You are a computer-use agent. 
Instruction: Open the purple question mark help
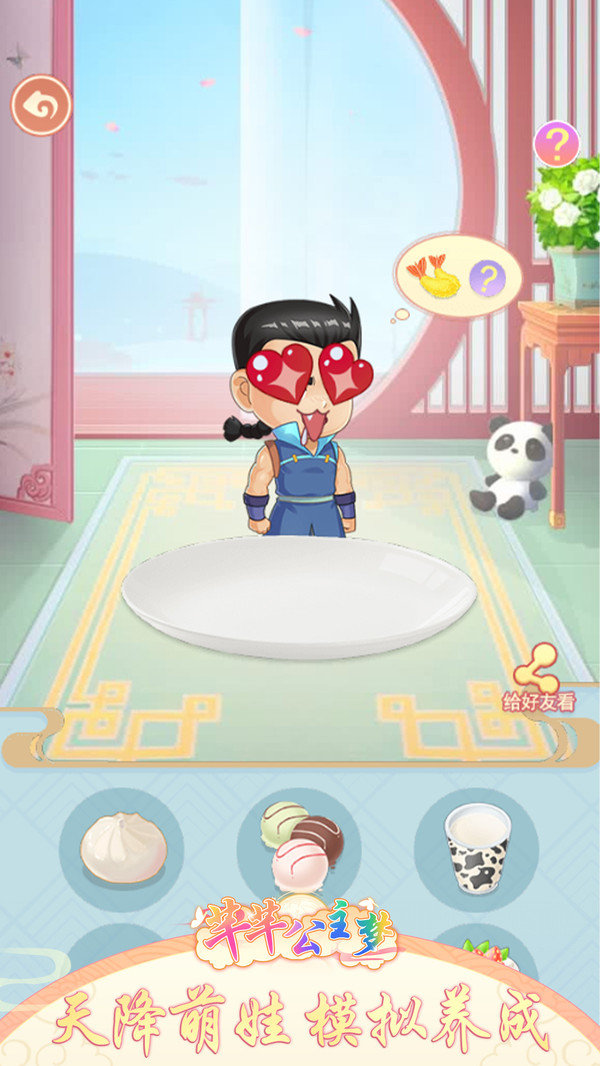(x=556, y=145)
